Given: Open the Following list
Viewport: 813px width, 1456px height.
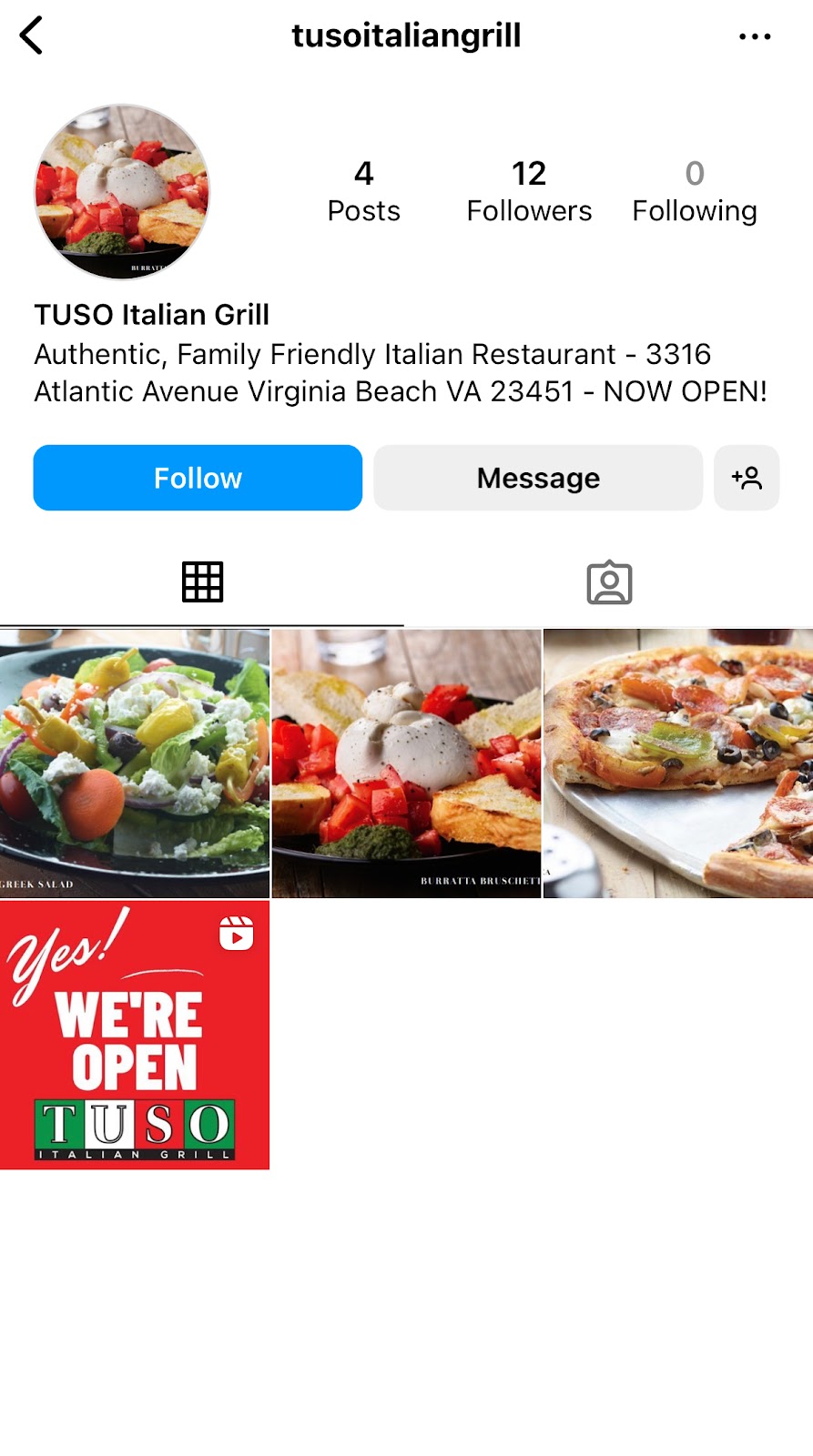Looking at the screenshot, I should click(x=695, y=191).
